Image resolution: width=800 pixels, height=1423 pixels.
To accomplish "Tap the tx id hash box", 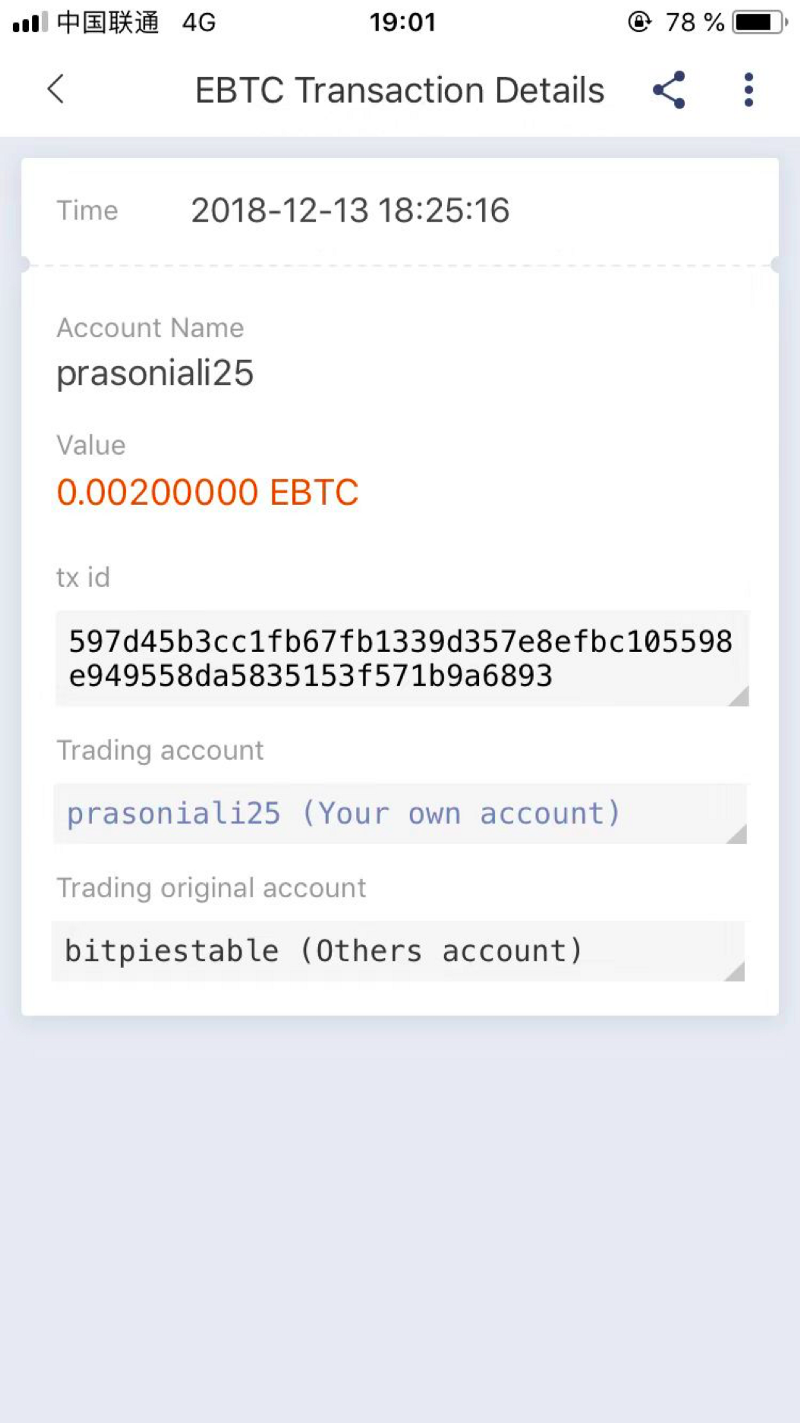I will [x=402, y=658].
